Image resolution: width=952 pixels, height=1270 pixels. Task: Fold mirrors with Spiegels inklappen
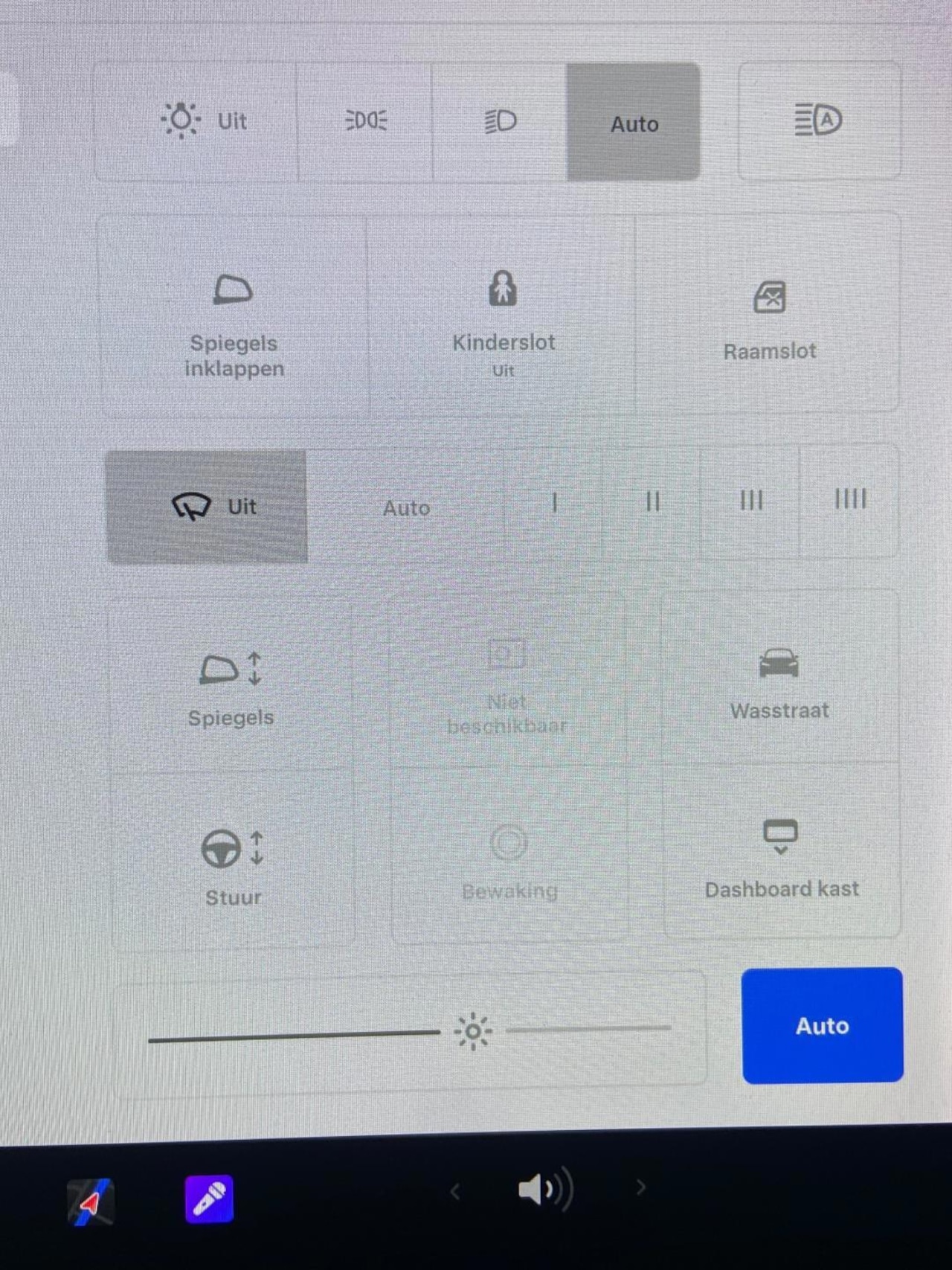coord(234,318)
